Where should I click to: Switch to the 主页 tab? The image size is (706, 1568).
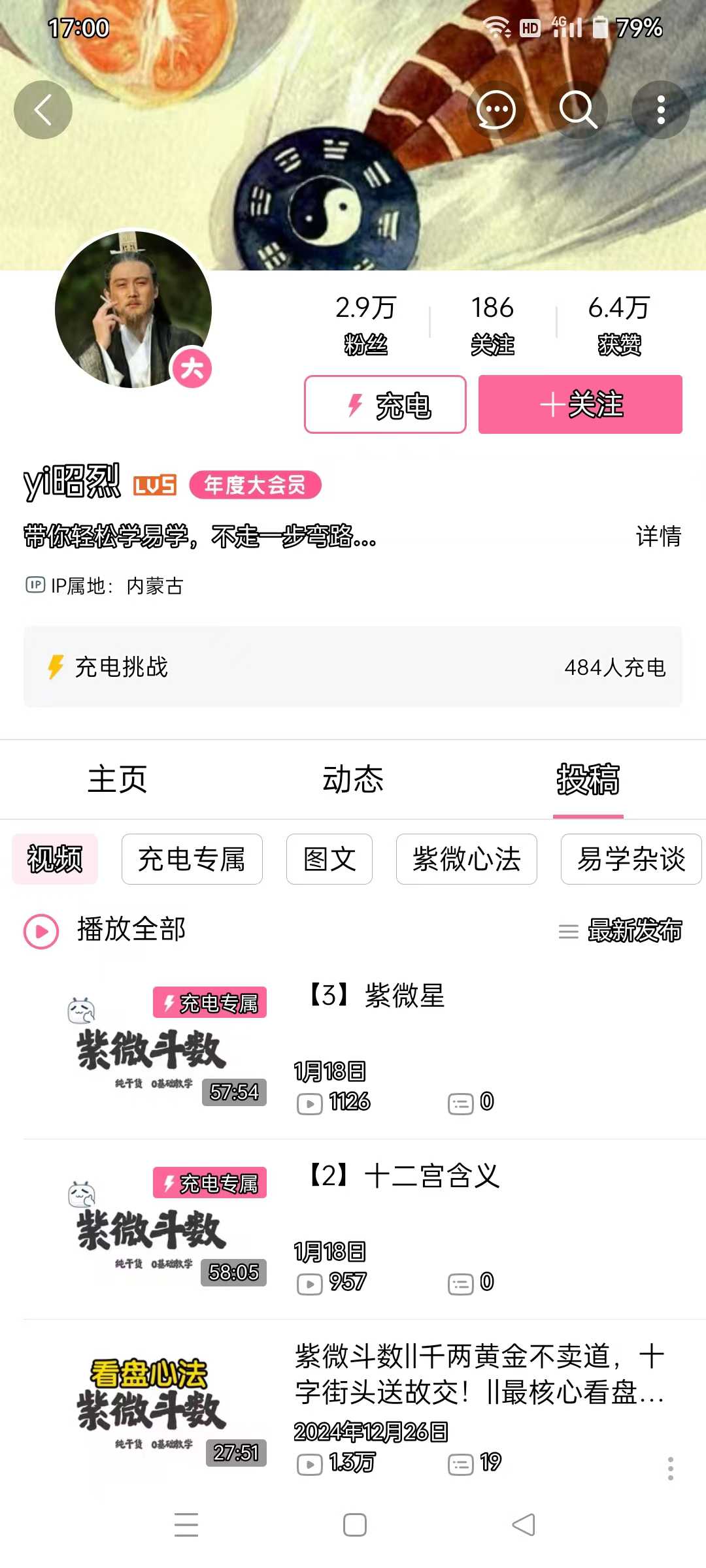pos(118,779)
